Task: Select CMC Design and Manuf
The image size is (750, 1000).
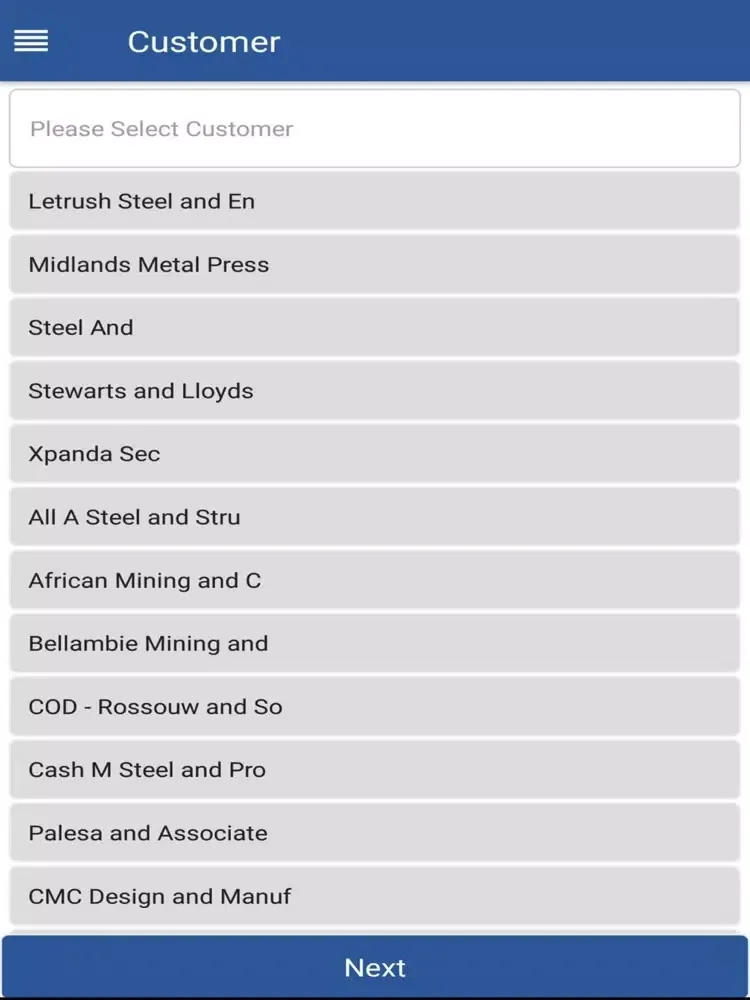Action: tap(374, 895)
